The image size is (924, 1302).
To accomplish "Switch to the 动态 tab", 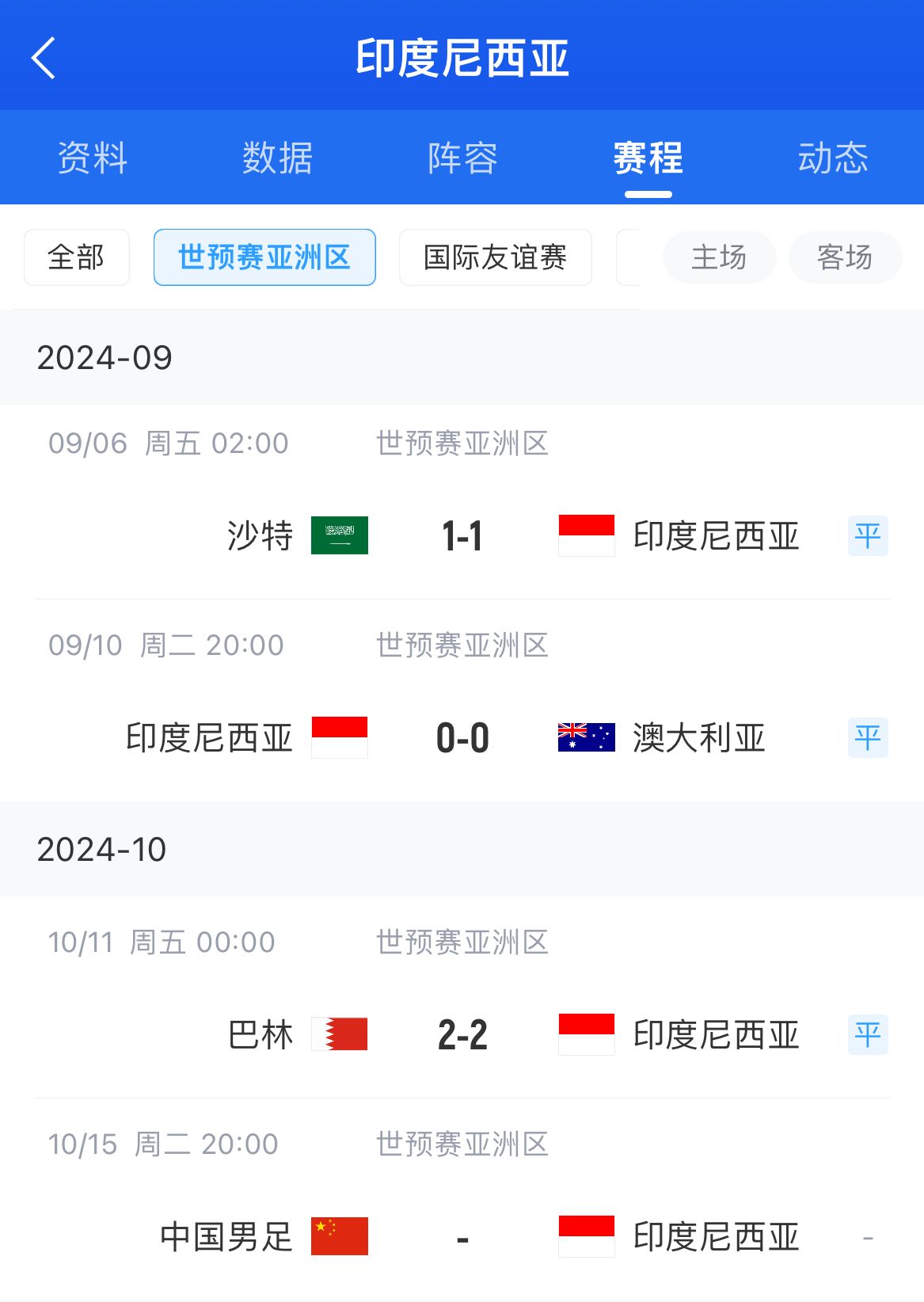I will coord(833,158).
